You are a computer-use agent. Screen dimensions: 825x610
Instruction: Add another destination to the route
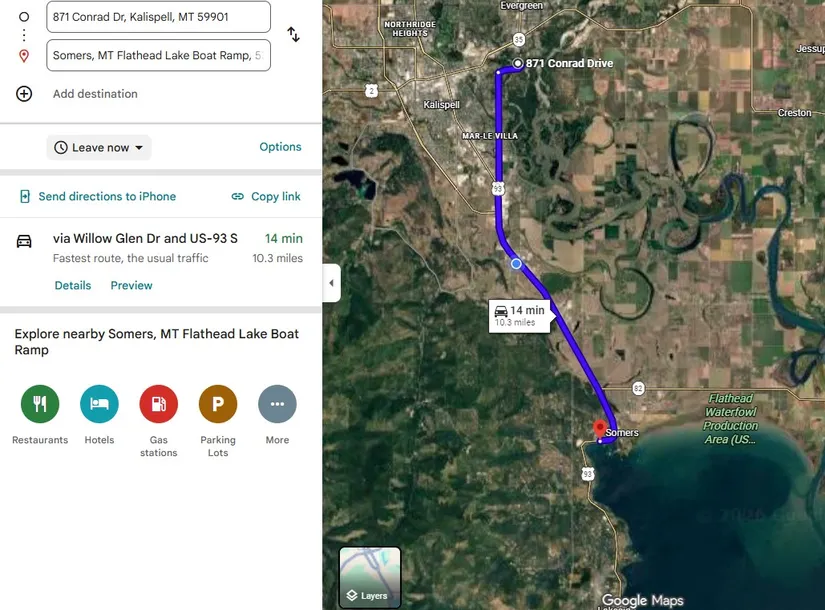94,94
